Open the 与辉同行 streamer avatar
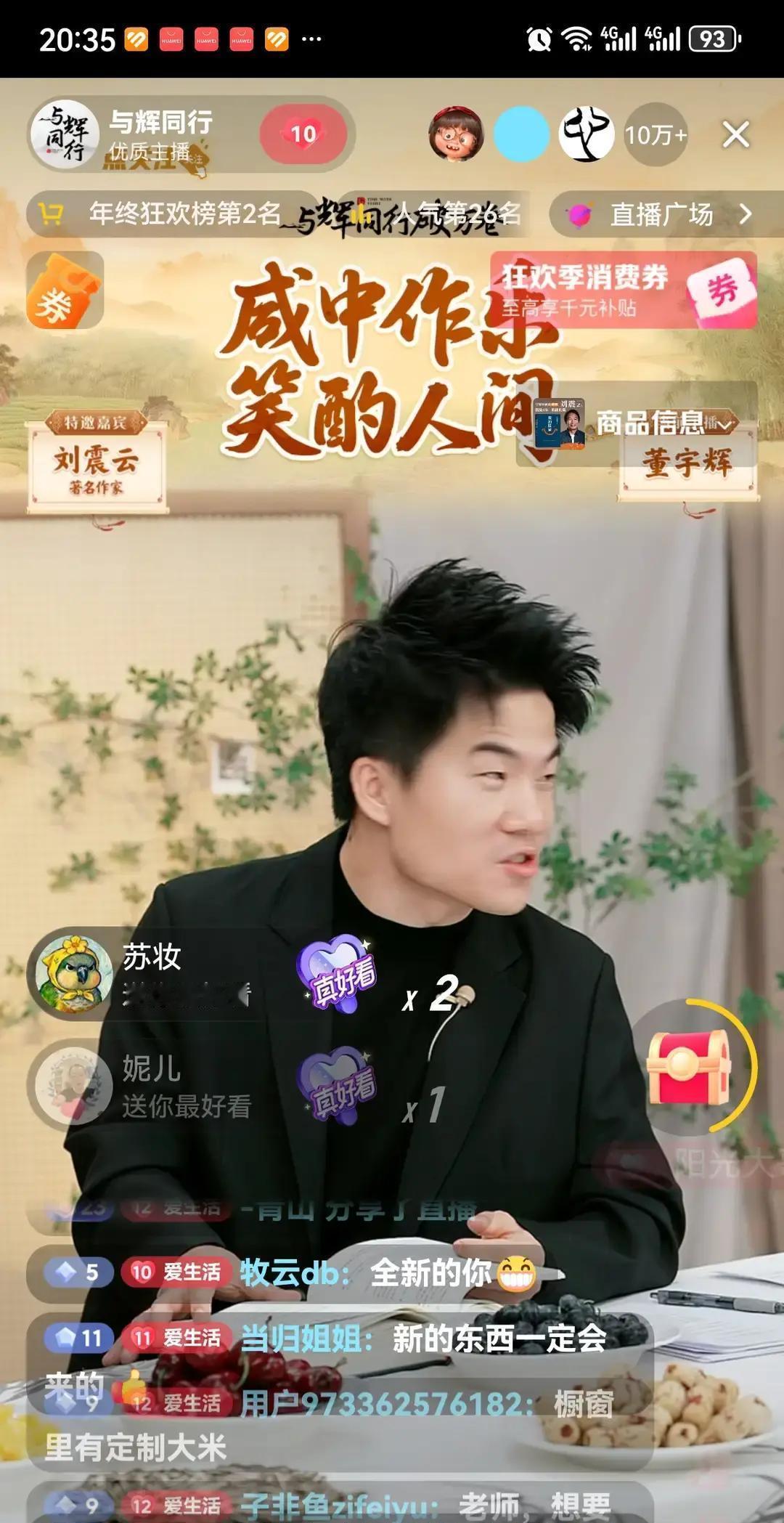 (x=65, y=134)
